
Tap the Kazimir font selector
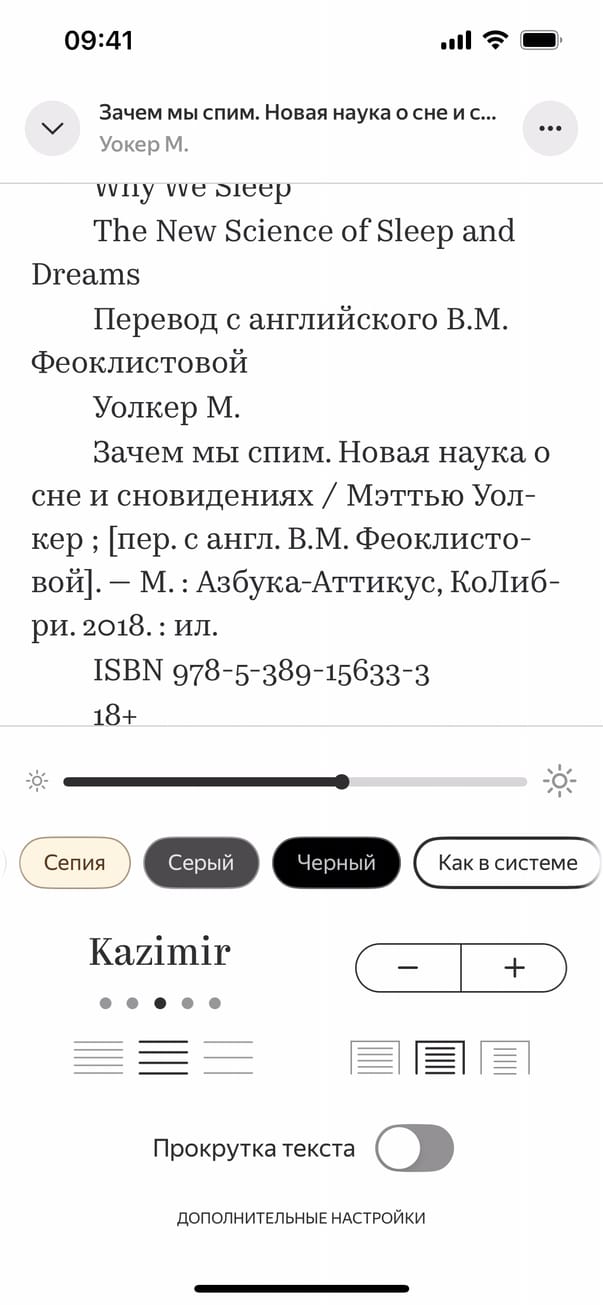coord(160,952)
